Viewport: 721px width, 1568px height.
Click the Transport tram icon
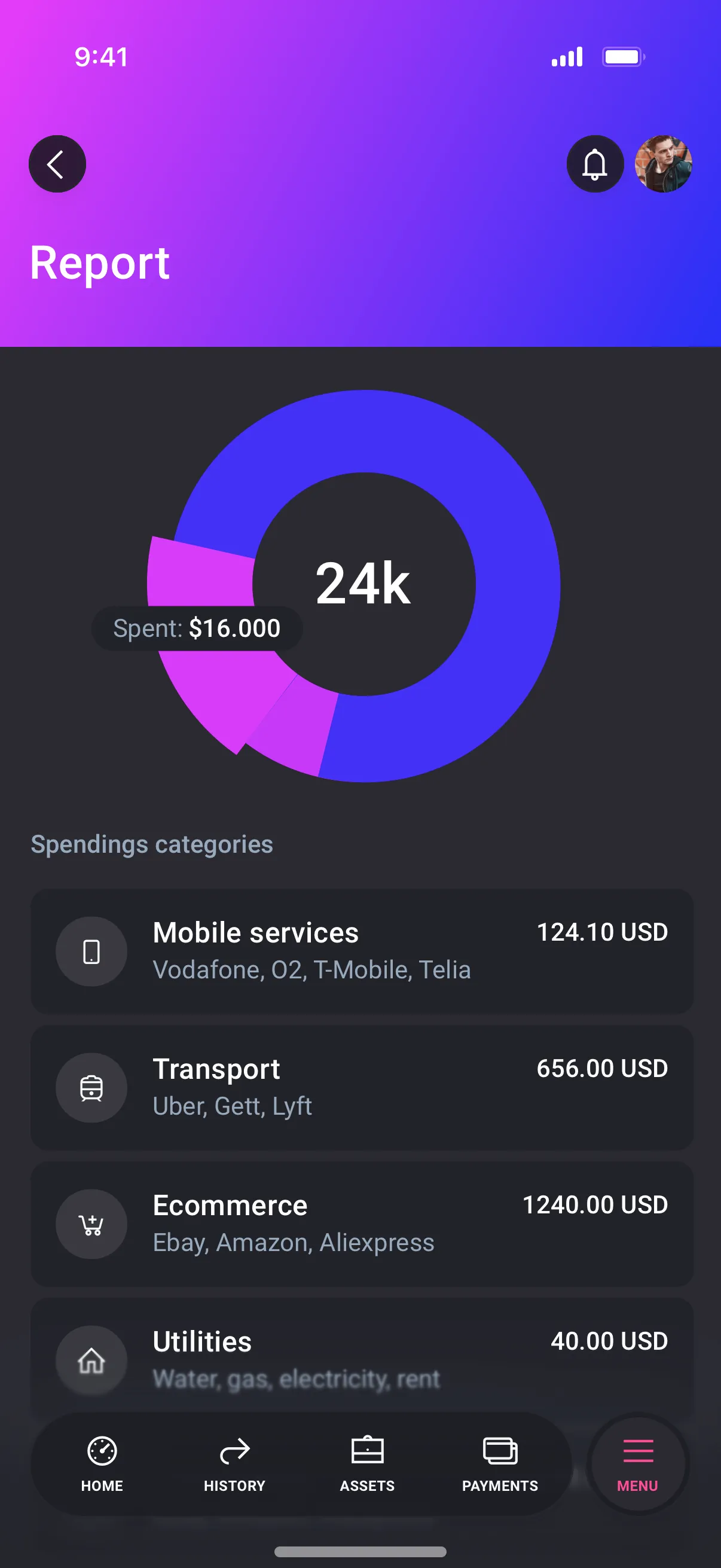[91, 1088]
